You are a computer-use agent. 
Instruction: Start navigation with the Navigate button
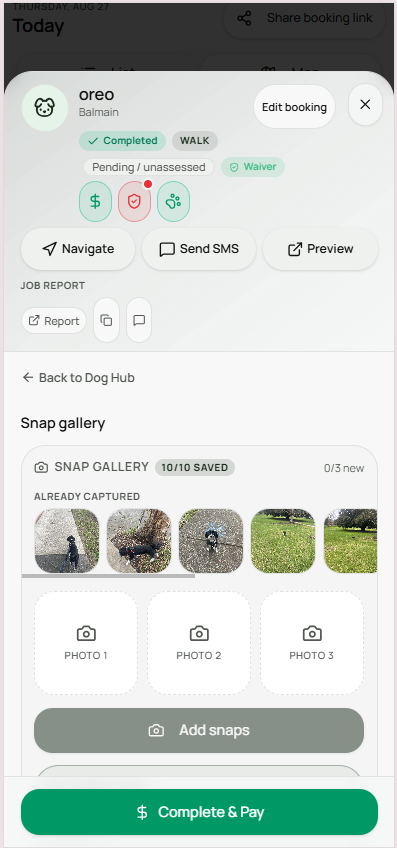pos(78,249)
